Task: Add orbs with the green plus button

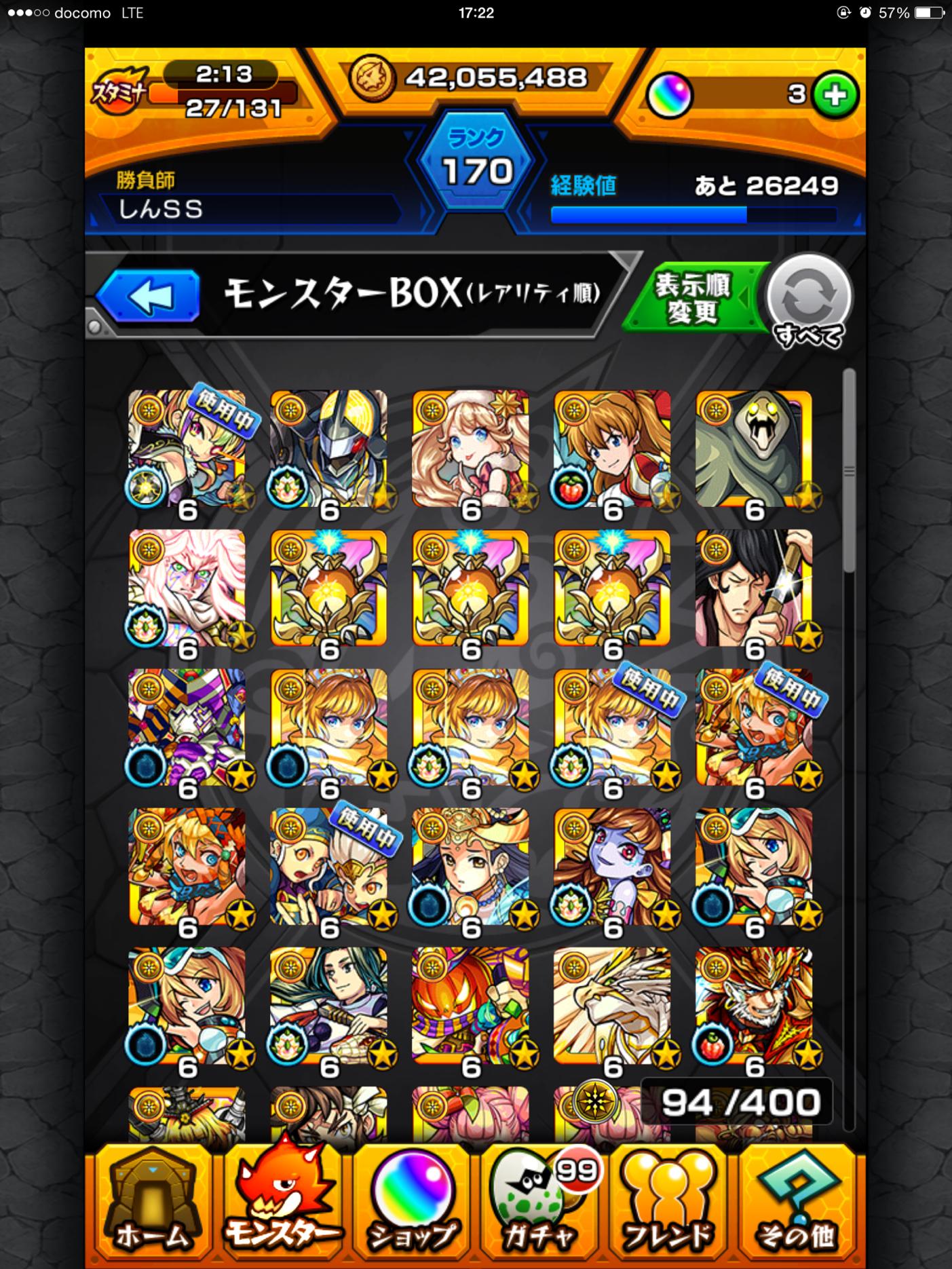Action: pyautogui.click(x=835, y=96)
